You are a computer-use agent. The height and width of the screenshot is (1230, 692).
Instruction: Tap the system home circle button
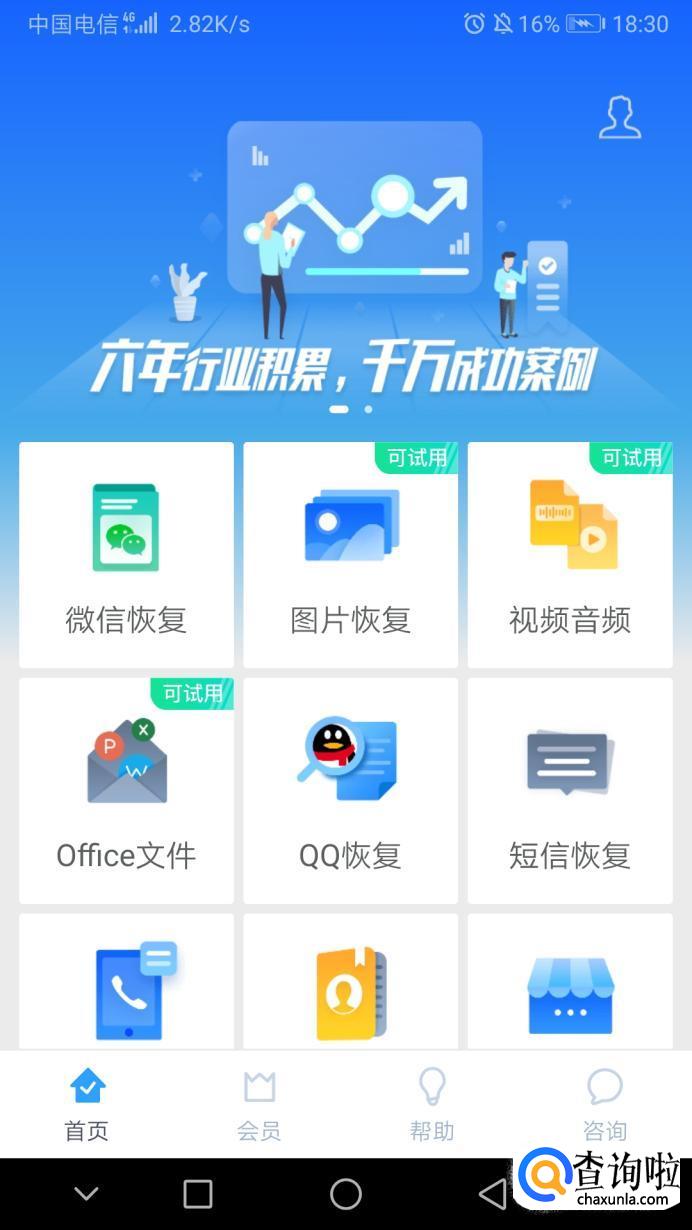pyautogui.click(x=346, y=1193)
